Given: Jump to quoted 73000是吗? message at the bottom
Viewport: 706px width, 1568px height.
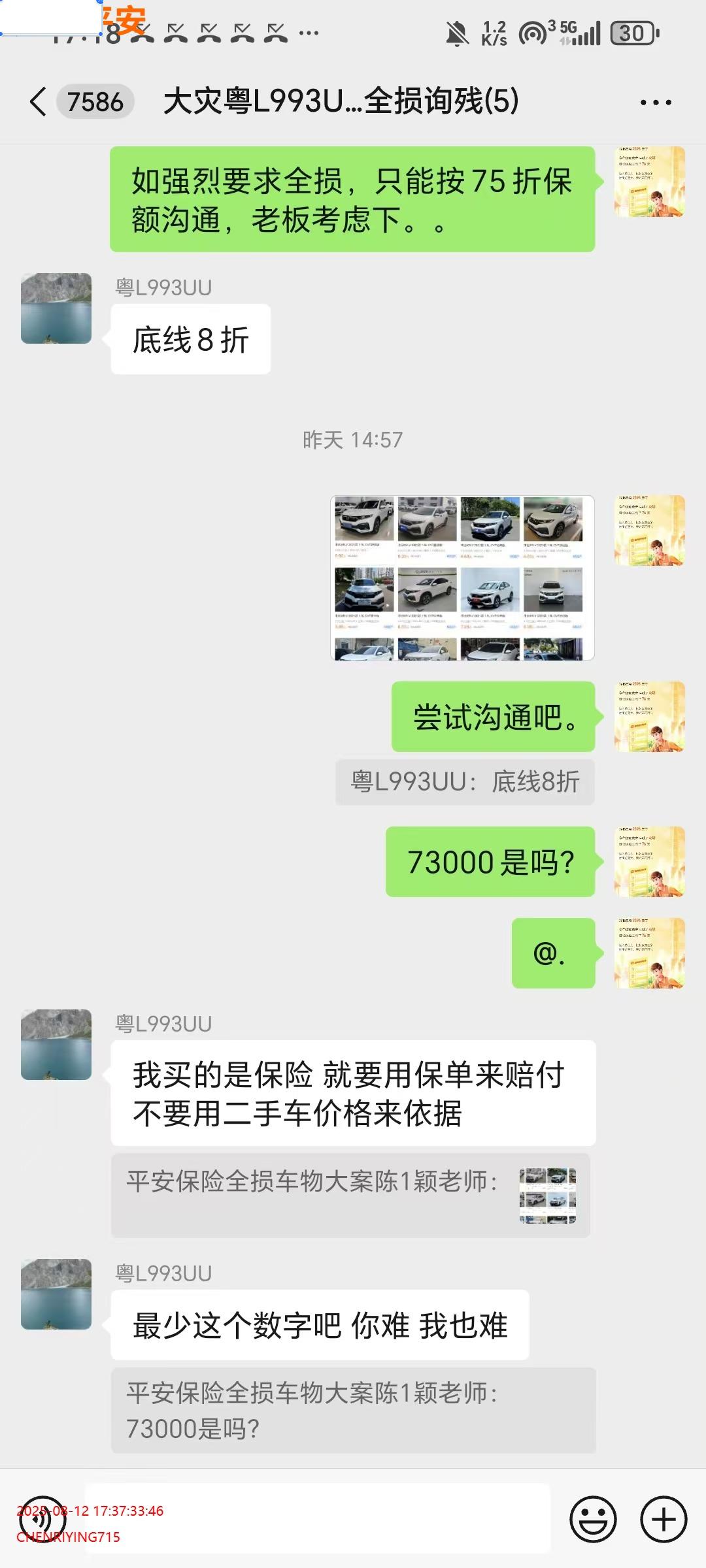Looking at the screenshot, I should pos(353,1410).
